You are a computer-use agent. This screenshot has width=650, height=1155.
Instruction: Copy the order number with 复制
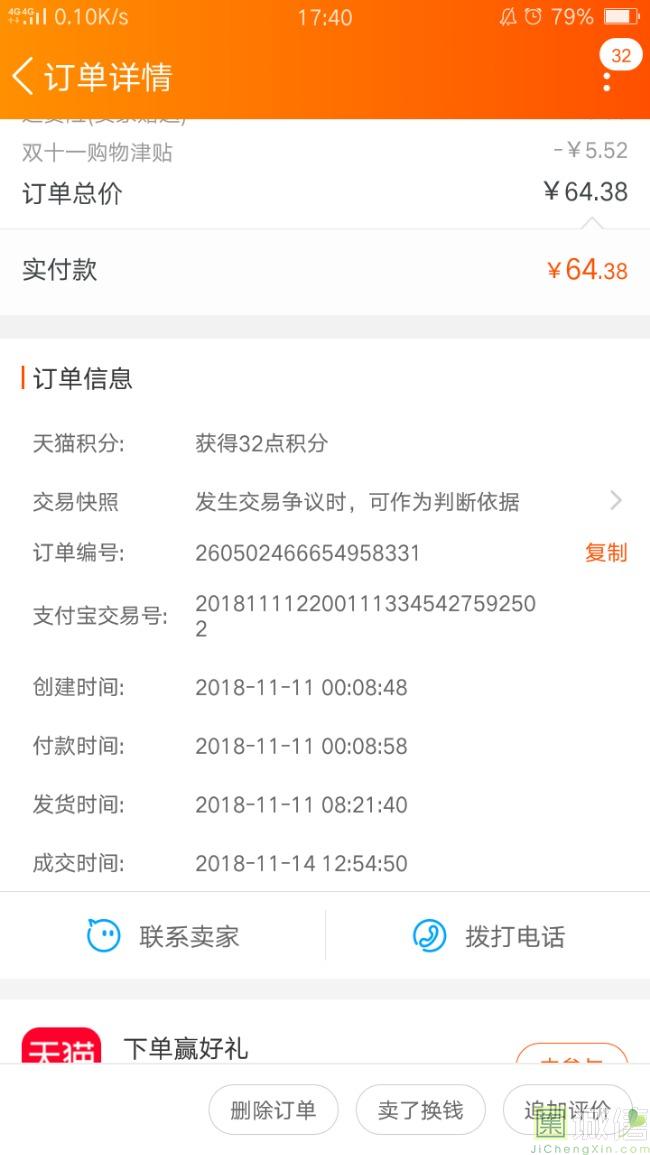(x=606, y=552)
